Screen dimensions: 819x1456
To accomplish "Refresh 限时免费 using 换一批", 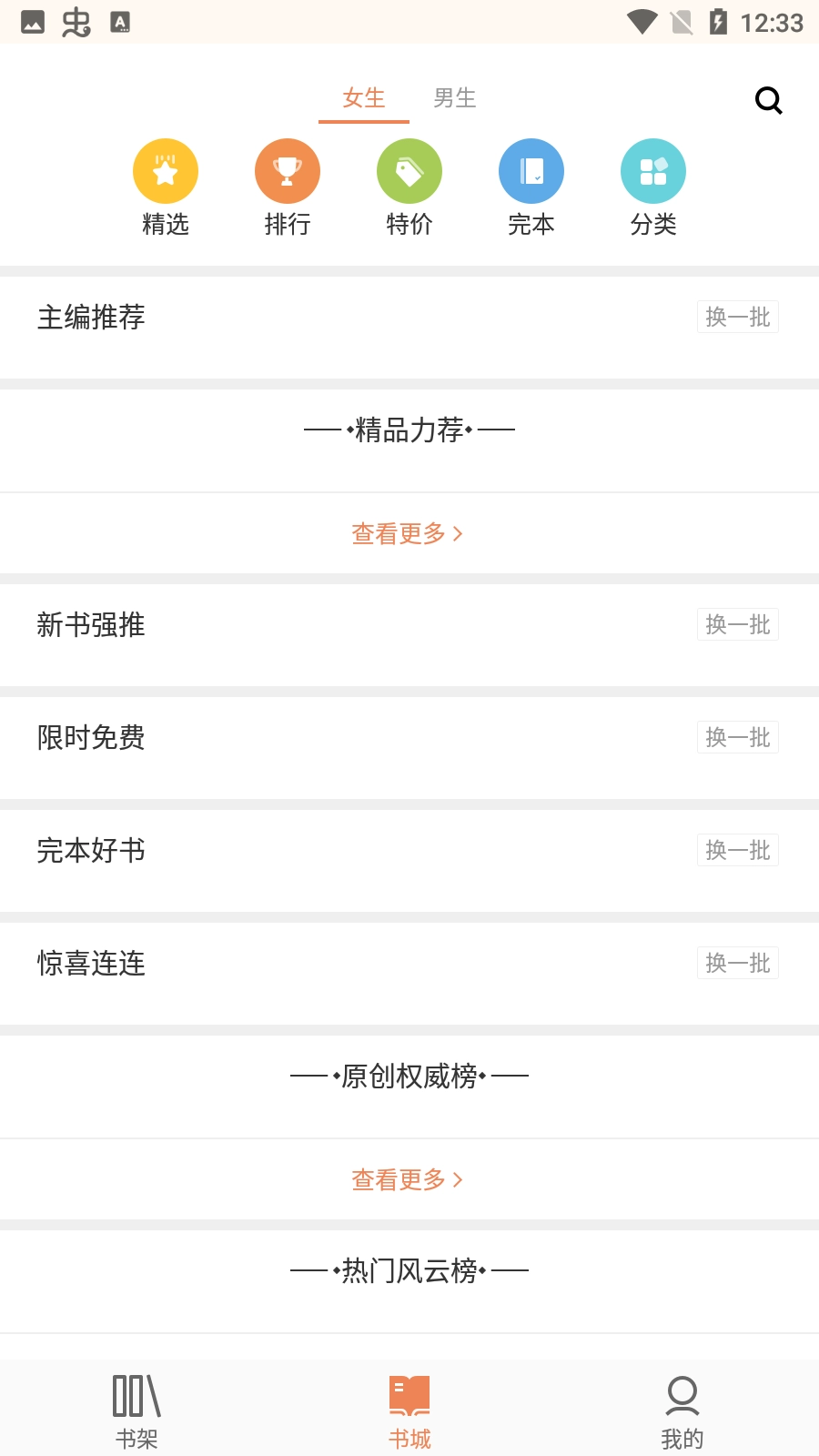I will click(737, 737).
